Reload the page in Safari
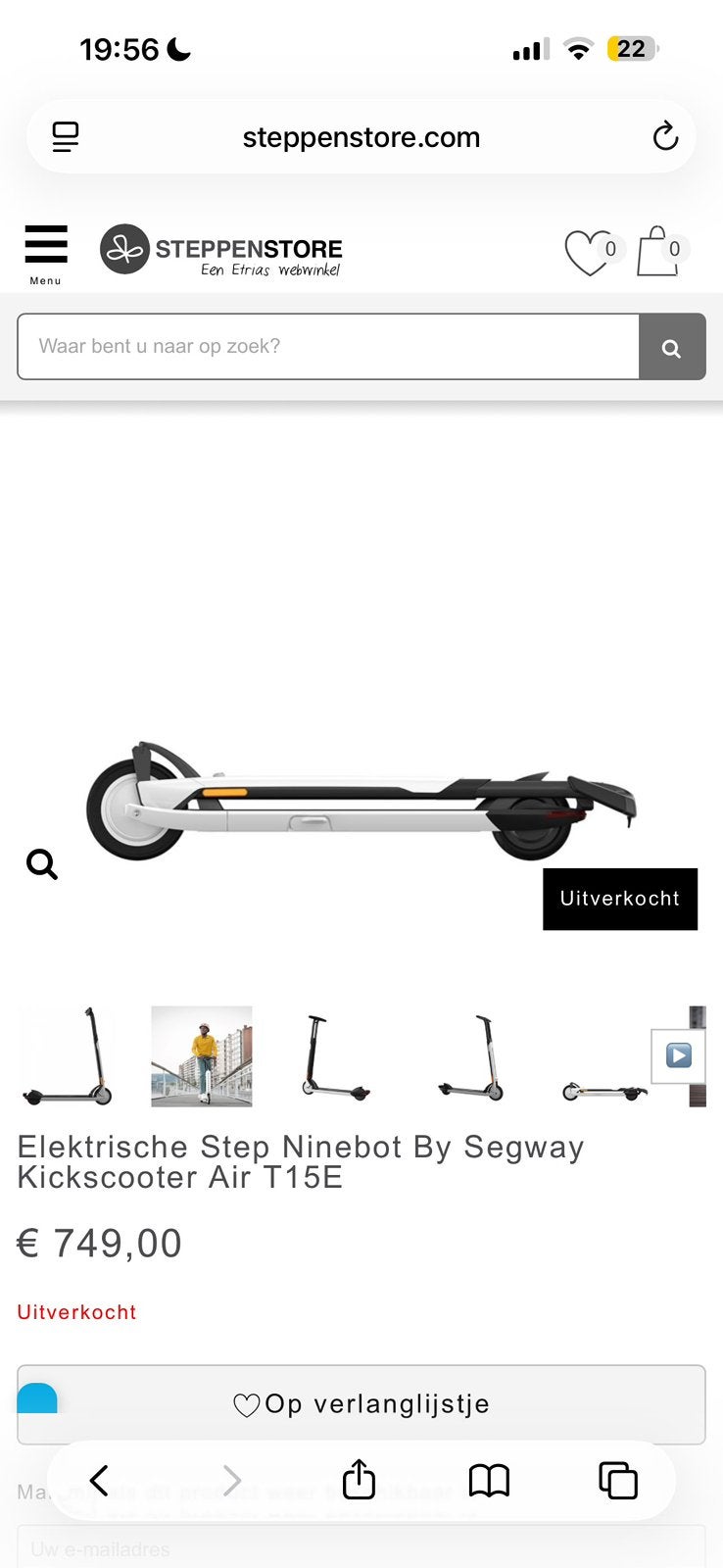Viewport: 723px width, 1568px height. pyautogui.click(x=665, y=136)
